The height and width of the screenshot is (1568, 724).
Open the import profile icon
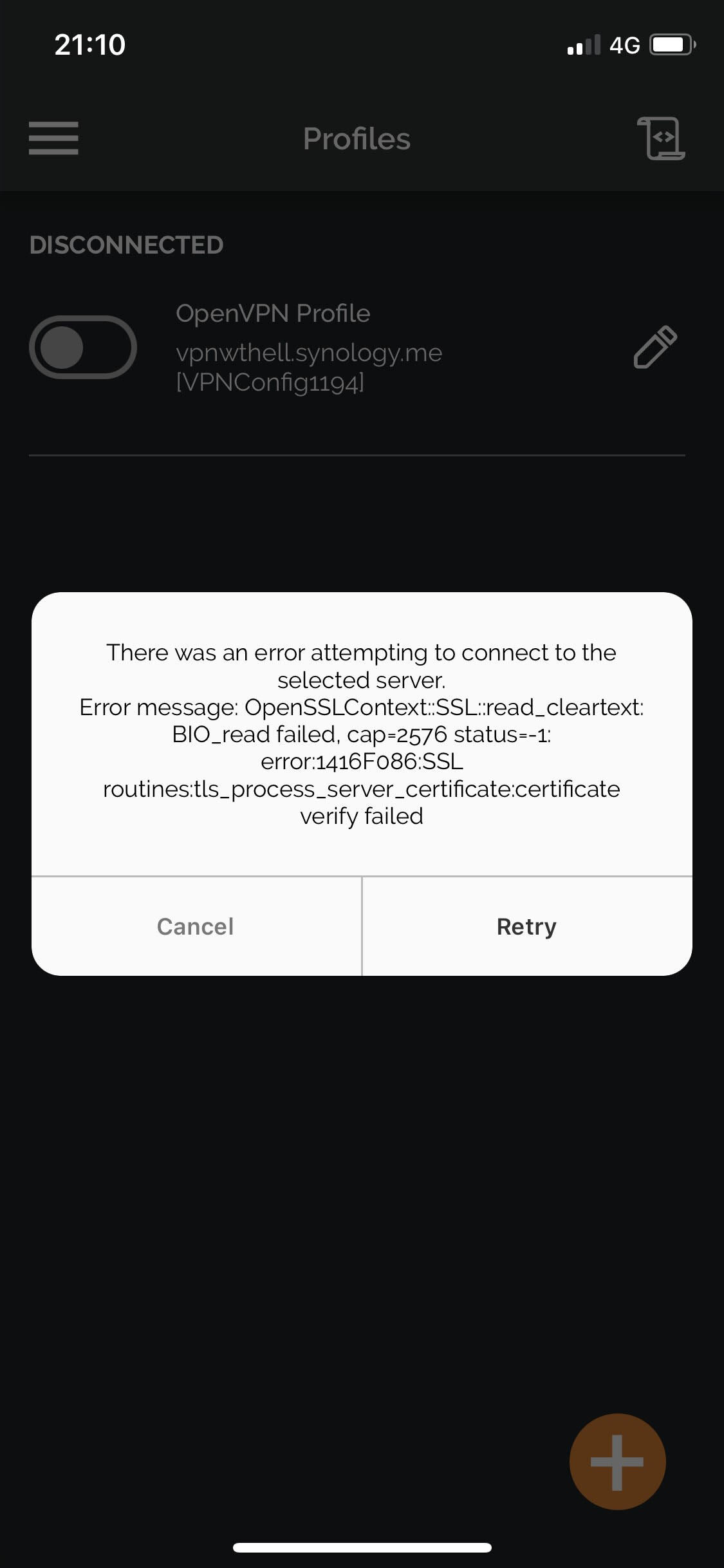click(x=662, y=138)
